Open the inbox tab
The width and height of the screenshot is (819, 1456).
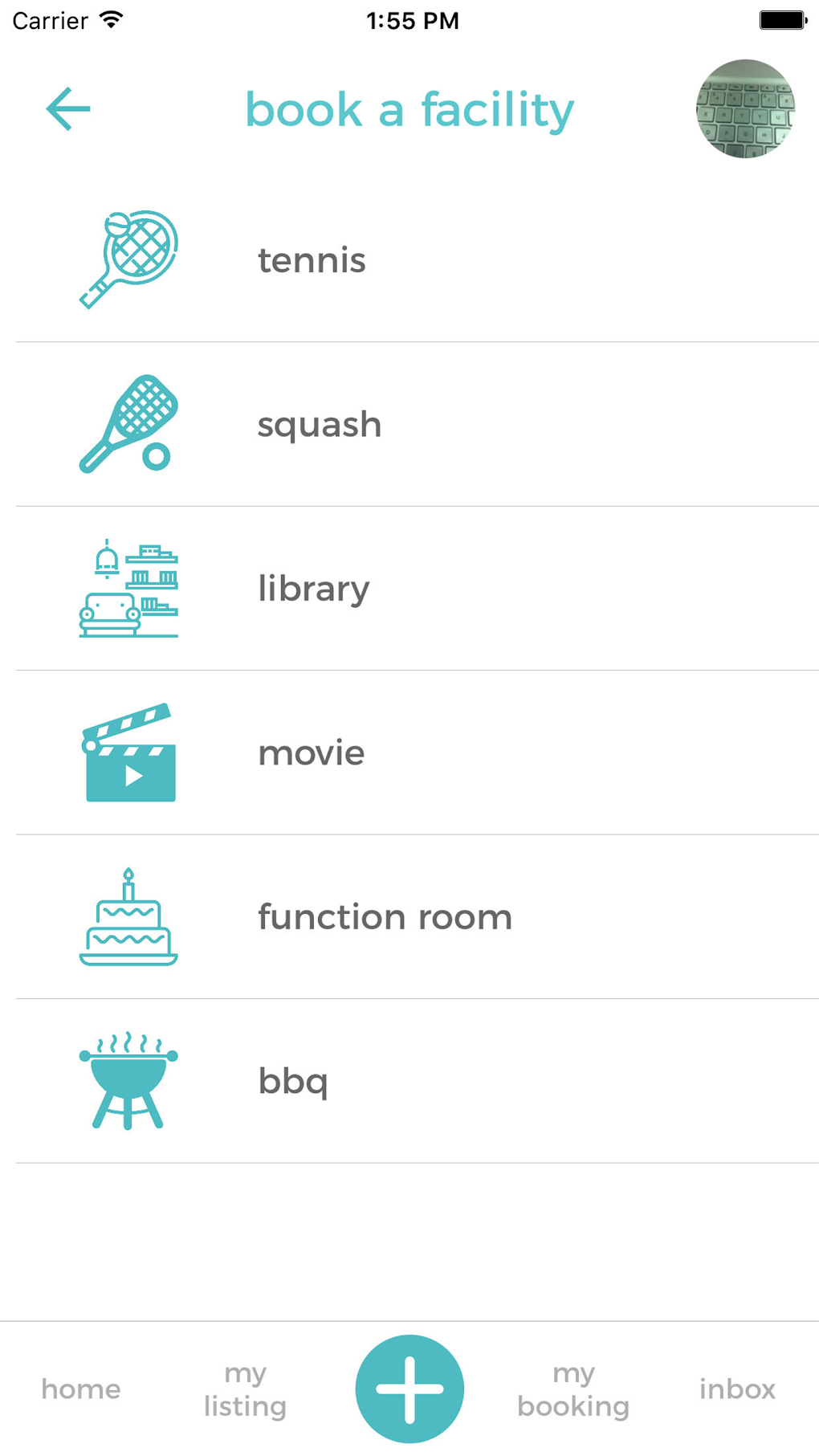(736, 1389)
